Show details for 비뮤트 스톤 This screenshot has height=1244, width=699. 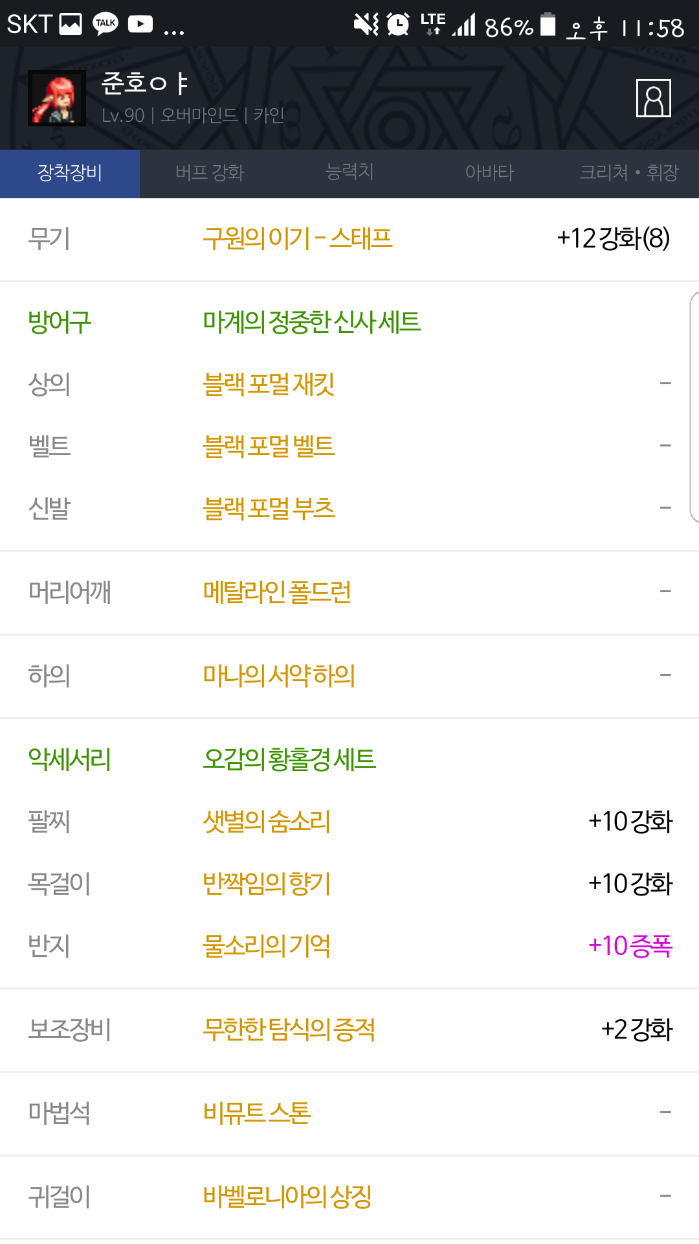[x=256, y=1112]
